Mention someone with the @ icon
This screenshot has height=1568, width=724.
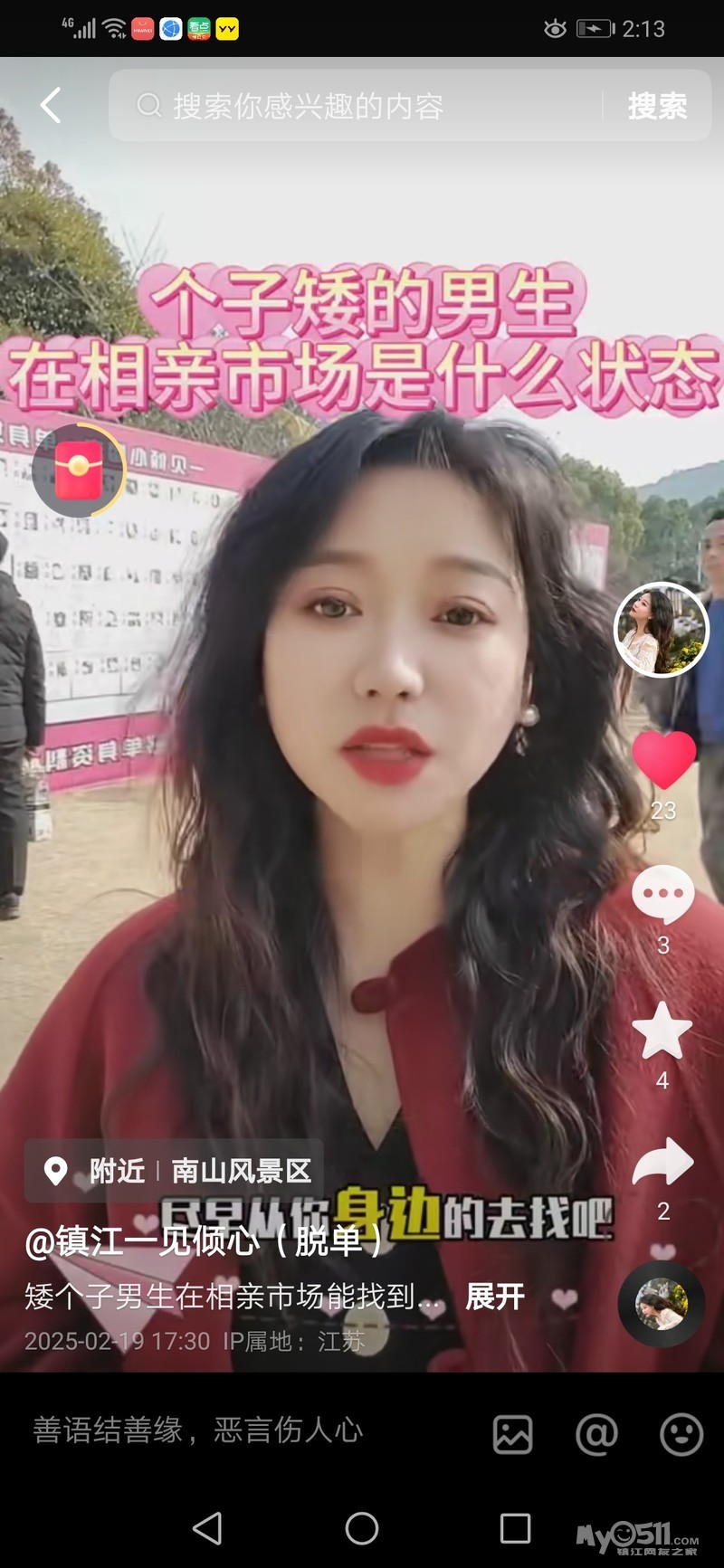(596, 1433)
